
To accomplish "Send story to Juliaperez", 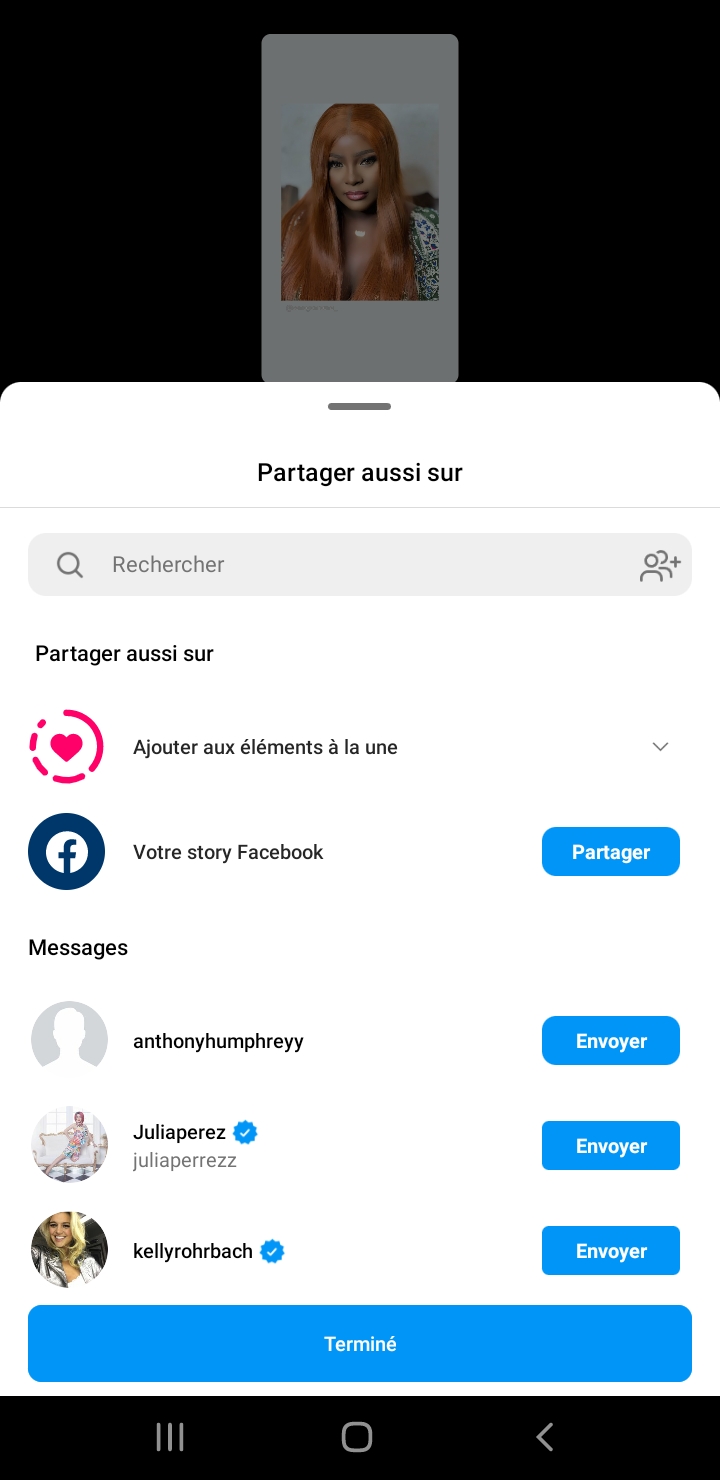I will 610,1146.
